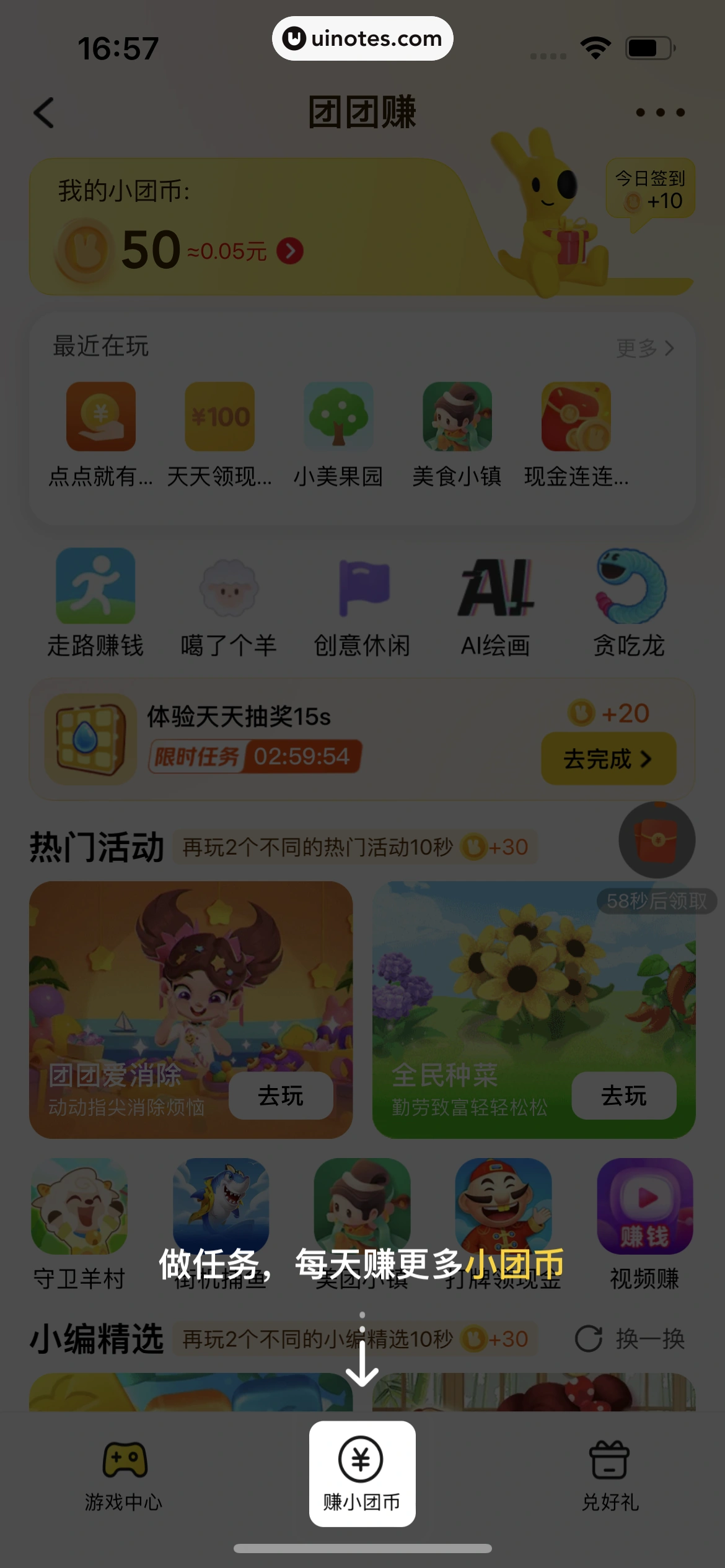Screen dimensions: 725x1568
Task: Tap 去玩 on 团团爱消除
Action: pyautogui.click(x=280, y=1095)
